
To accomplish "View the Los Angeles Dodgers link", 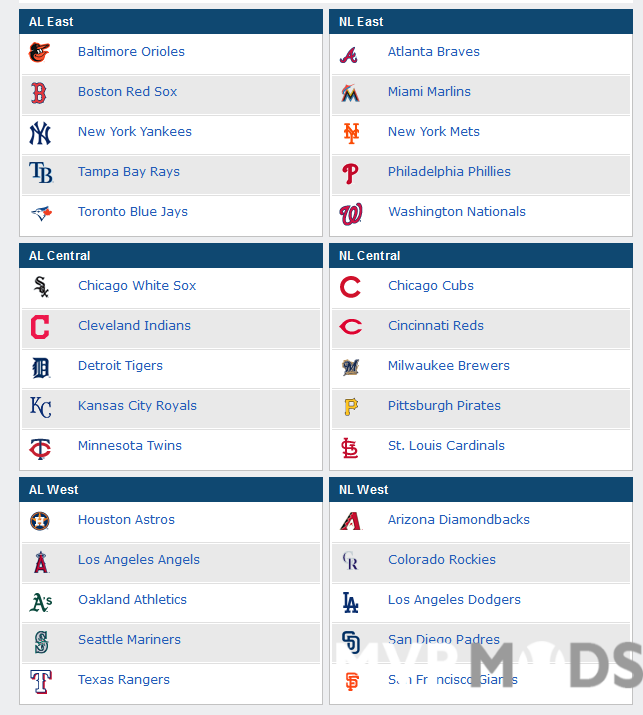I will click(x=454, y=600).
